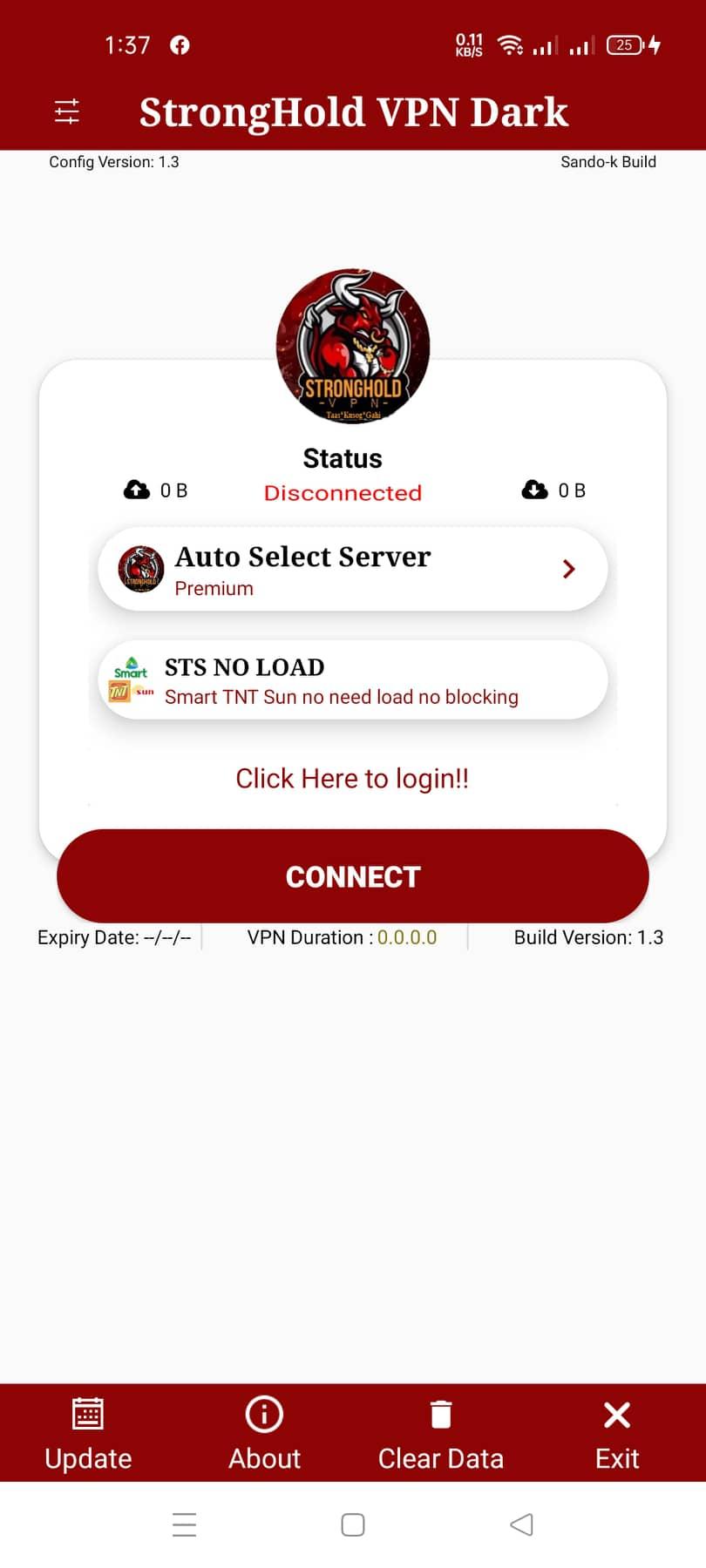
Task: Hit the CONNECT button
Action: pos(352,876)
